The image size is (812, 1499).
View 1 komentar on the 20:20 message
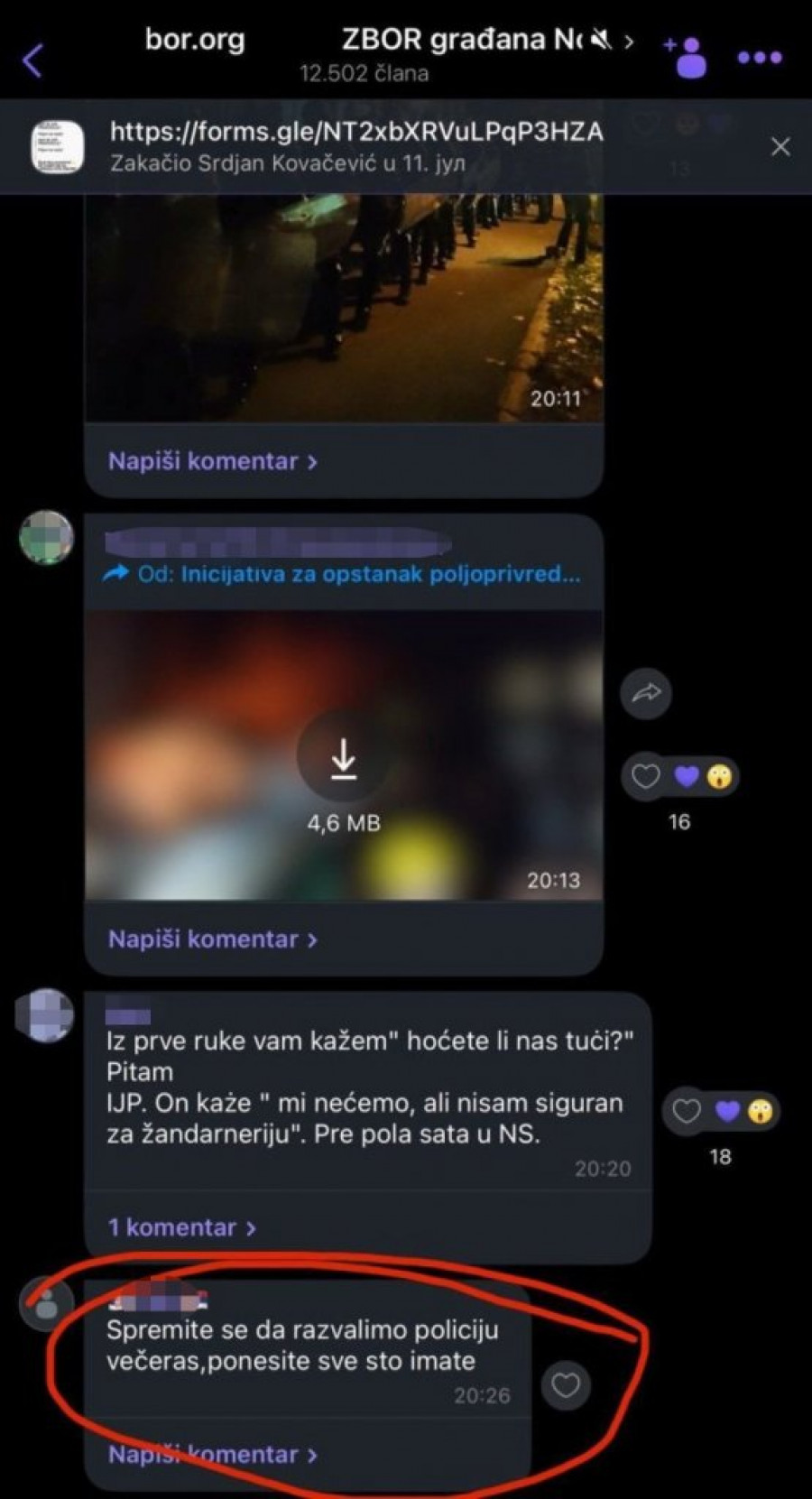182,1227
